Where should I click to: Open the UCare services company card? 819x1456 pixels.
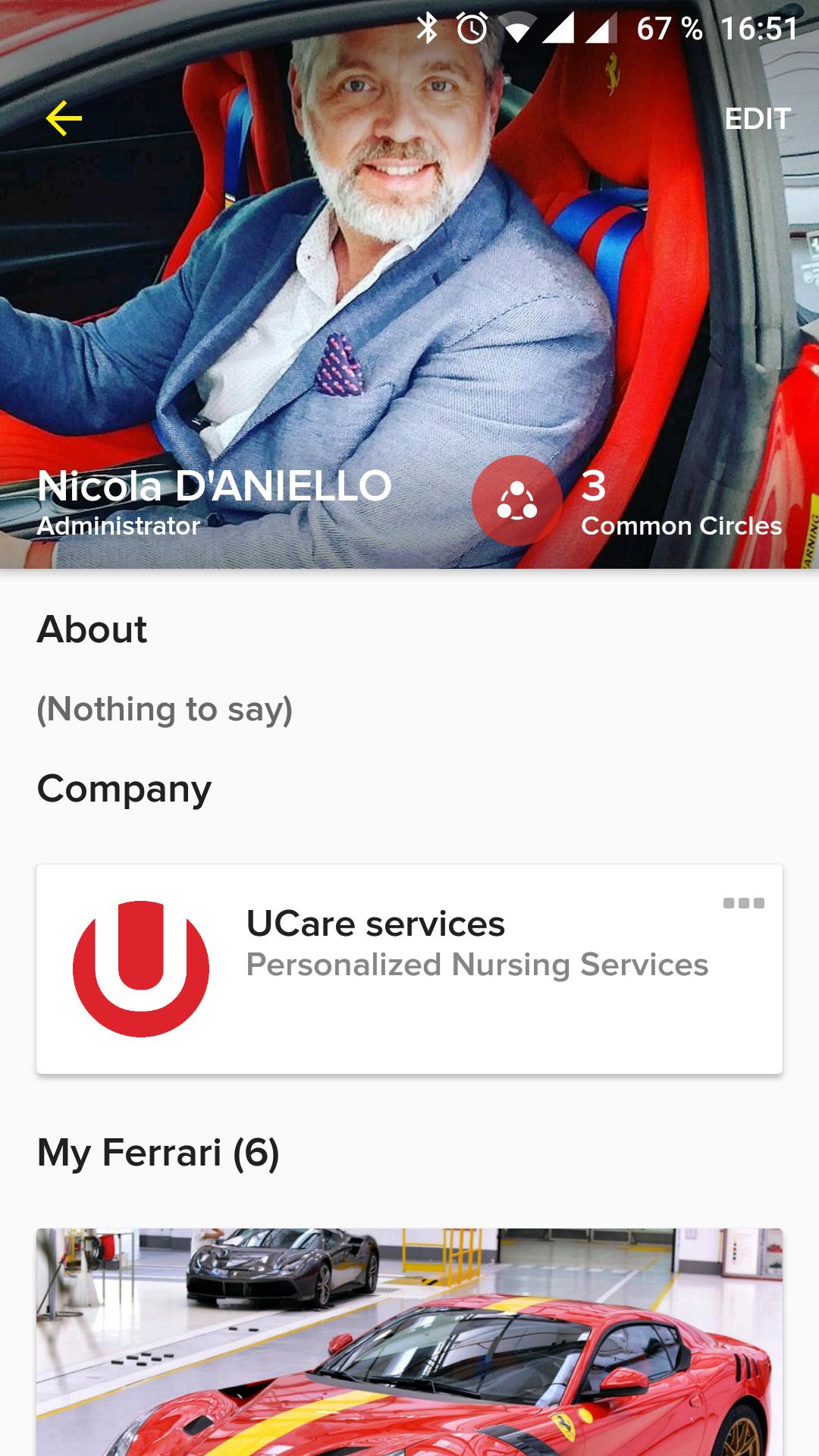tap(409, 968)
